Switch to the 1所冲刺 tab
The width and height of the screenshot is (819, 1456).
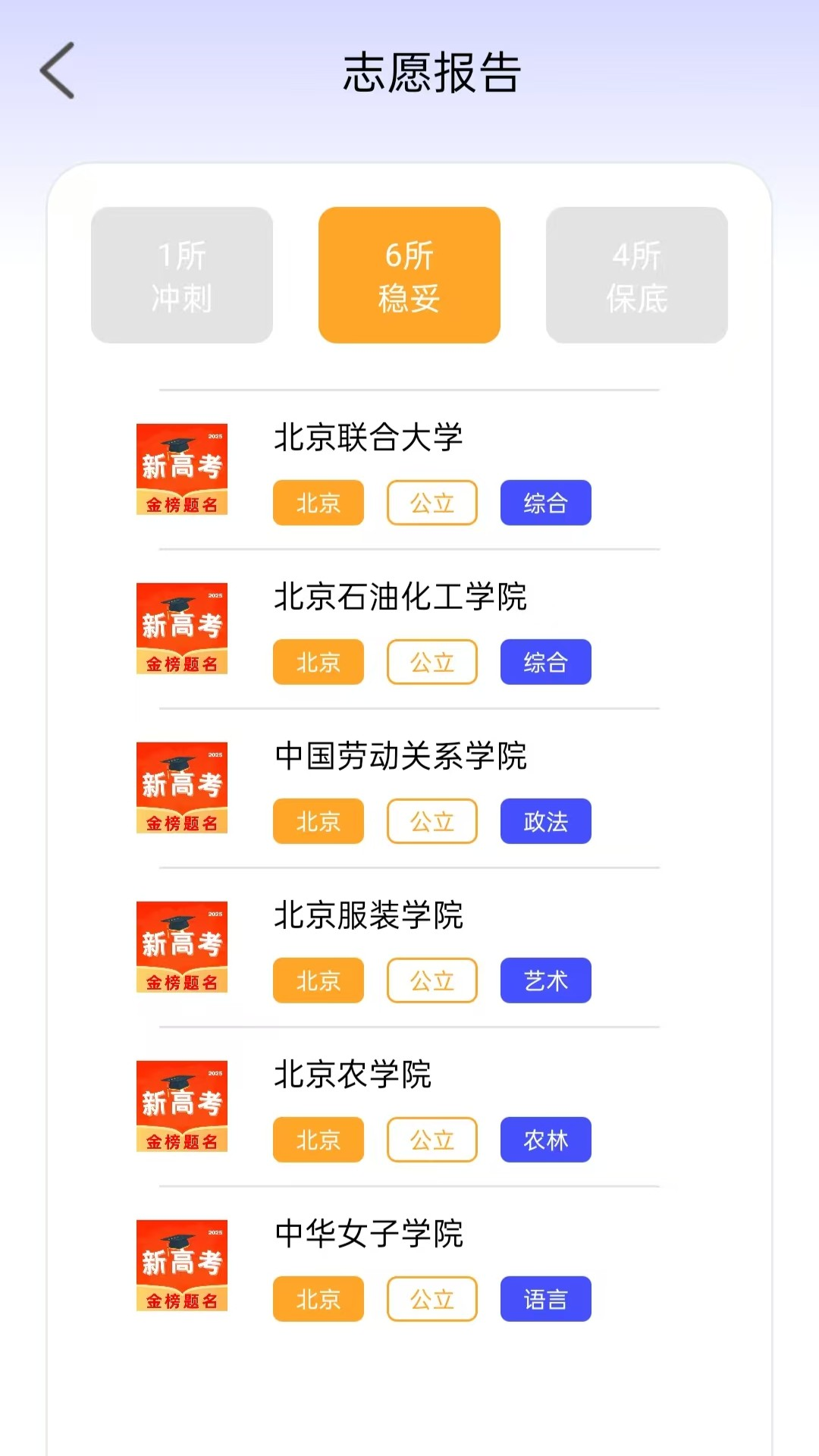[x=181, y=275]
